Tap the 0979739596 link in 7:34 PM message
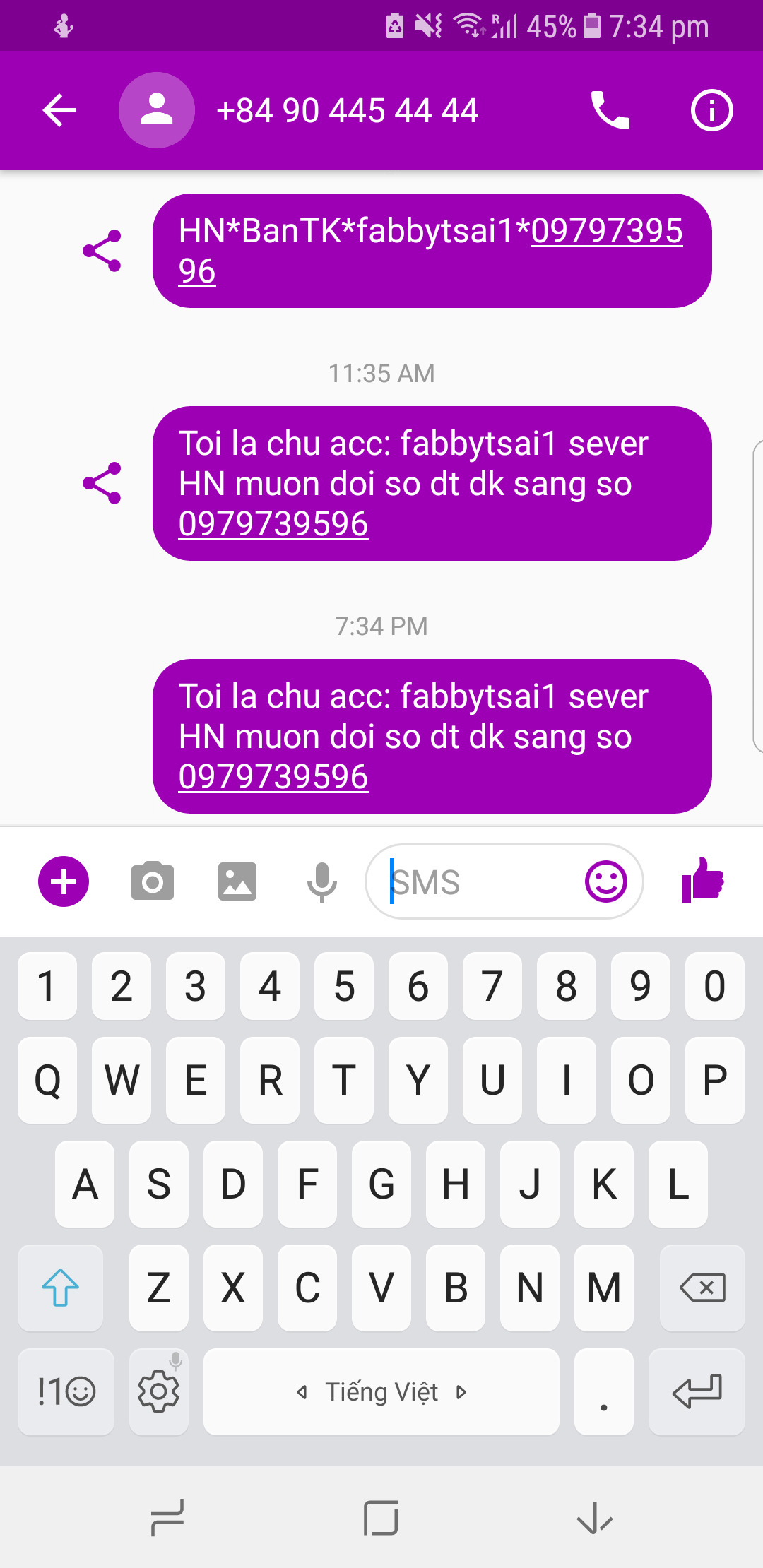The height and width of the screenshot is (1568, 763). coord(273,776)
